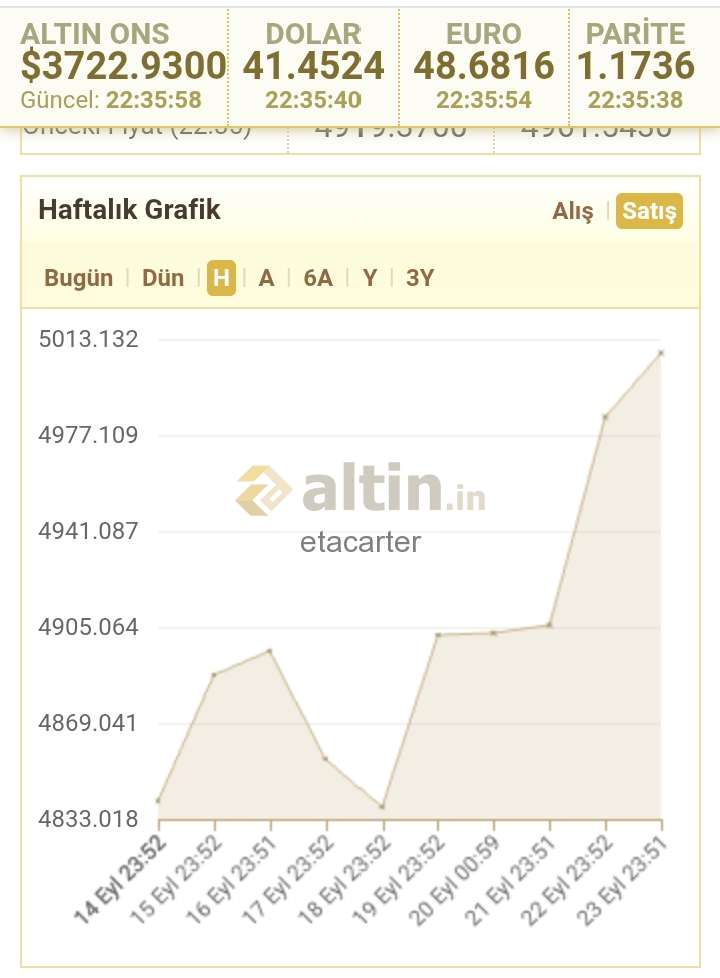Show today's chart with Bugün
This screenshot has width=720, height=978.
pyautogui.click(x=78, y=278)
